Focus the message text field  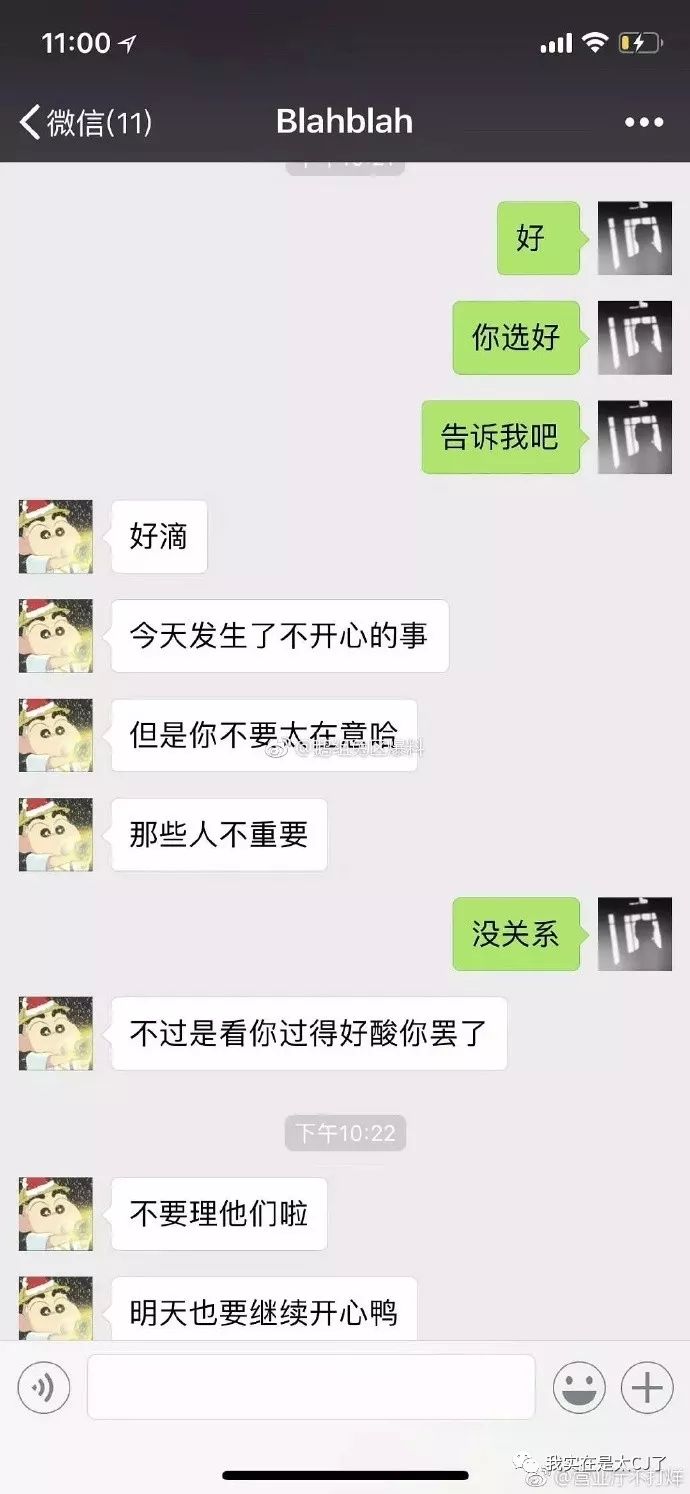[x=311, y=1387]
